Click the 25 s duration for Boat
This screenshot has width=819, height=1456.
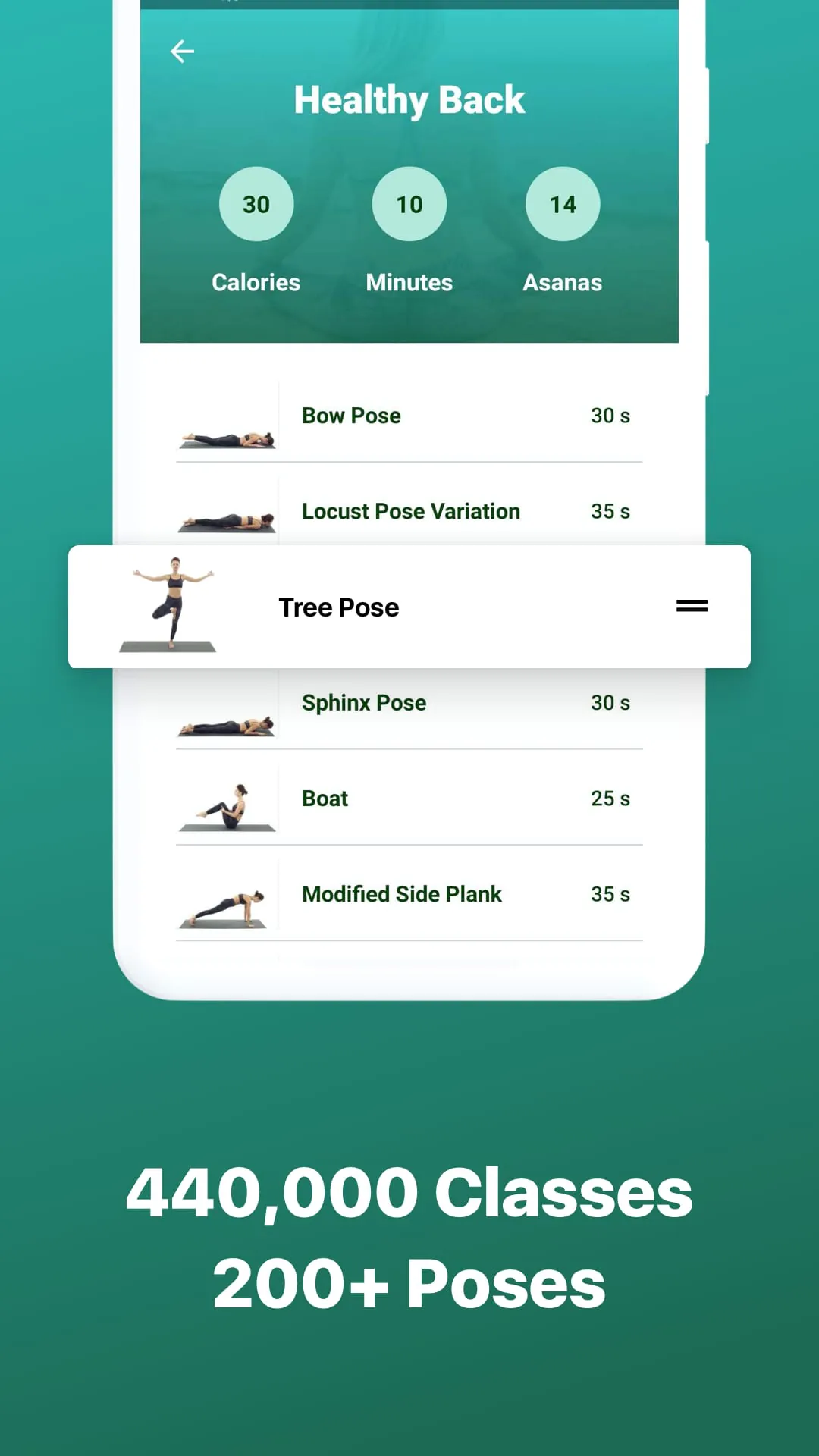pos(610,799)
